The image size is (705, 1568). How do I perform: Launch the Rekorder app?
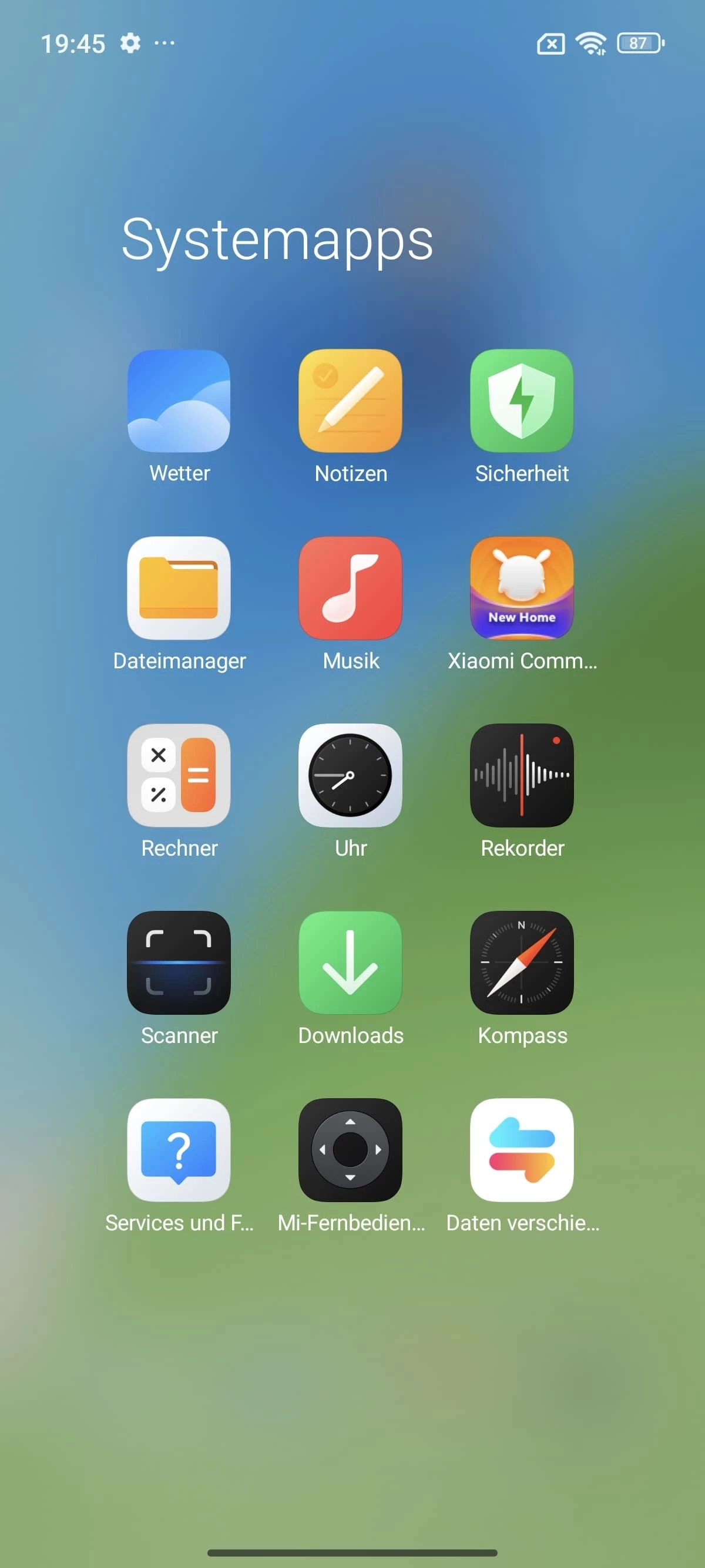tap(521, 775)
